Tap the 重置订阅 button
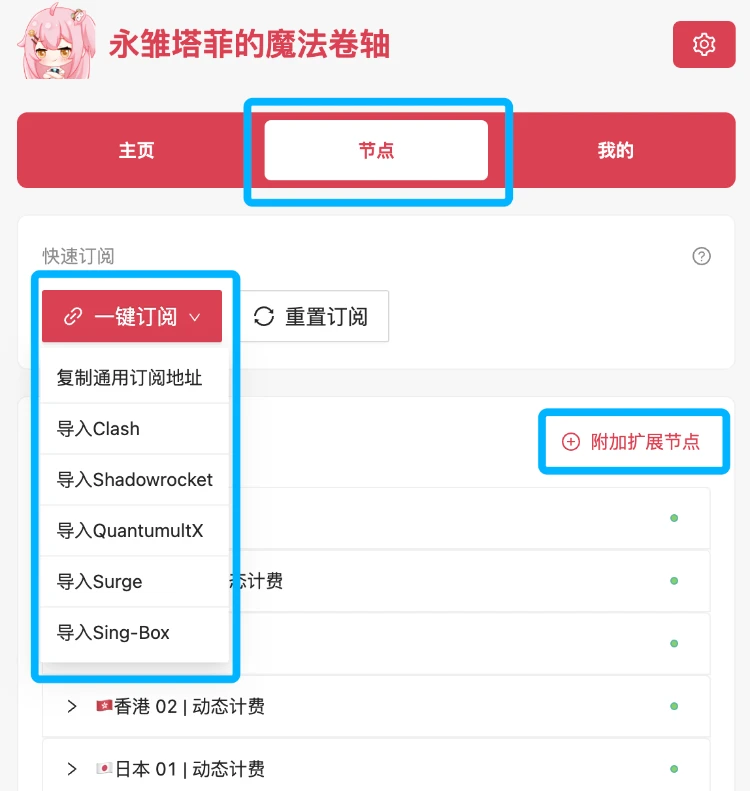The width and height of the screenshot is (750, 791). [312, 317]
